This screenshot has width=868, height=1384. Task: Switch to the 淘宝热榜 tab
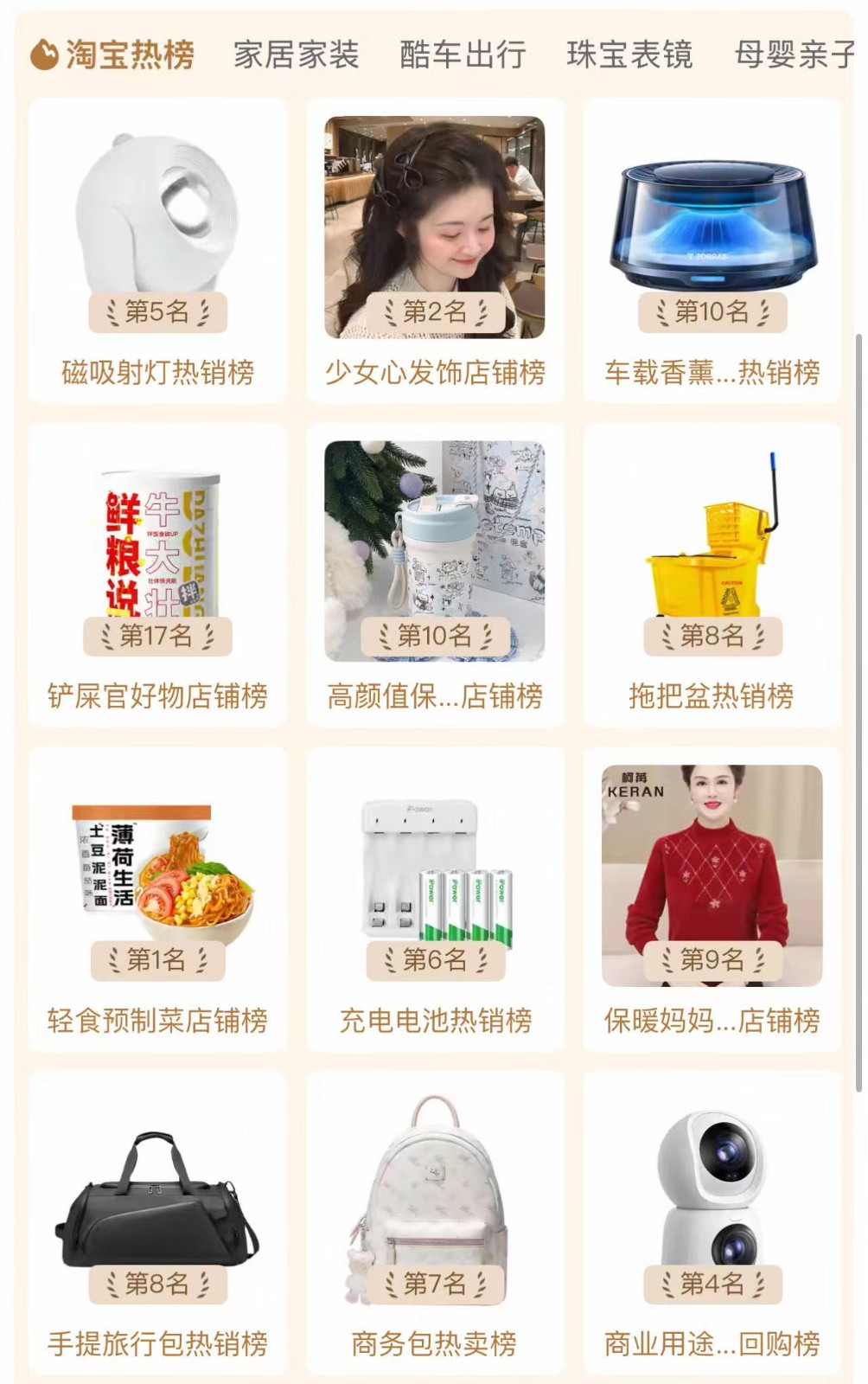[113, 54]
